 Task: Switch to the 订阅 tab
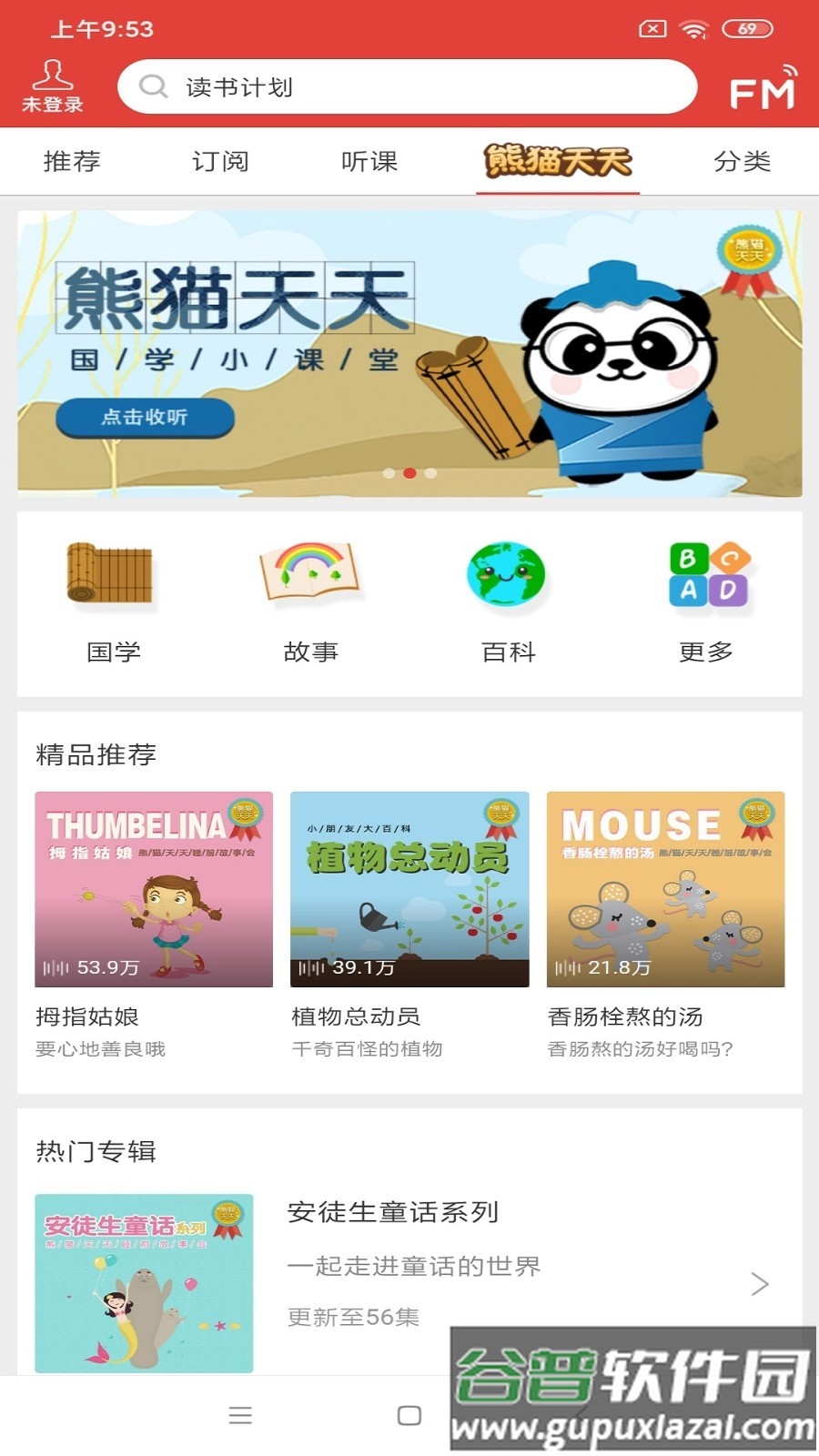[x=220, y=162]
